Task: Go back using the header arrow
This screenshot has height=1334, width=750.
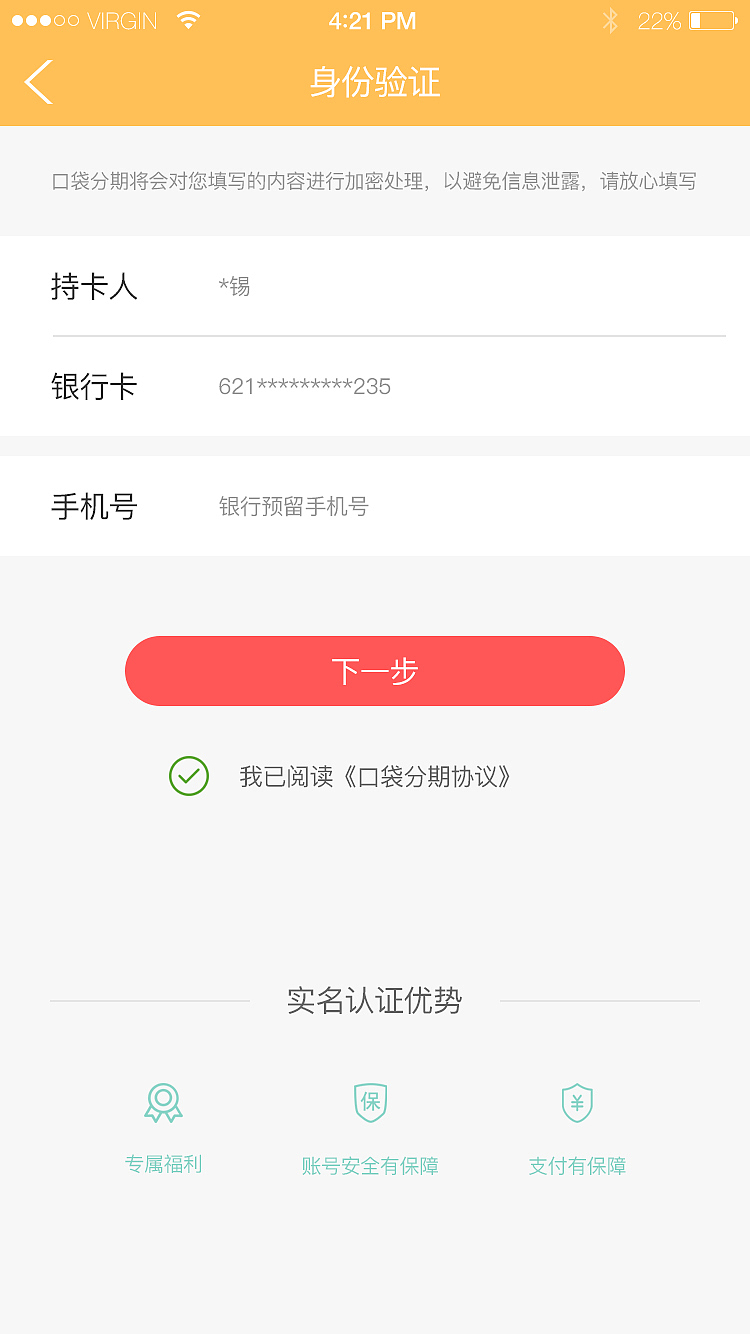Action: tap(39, 82)
